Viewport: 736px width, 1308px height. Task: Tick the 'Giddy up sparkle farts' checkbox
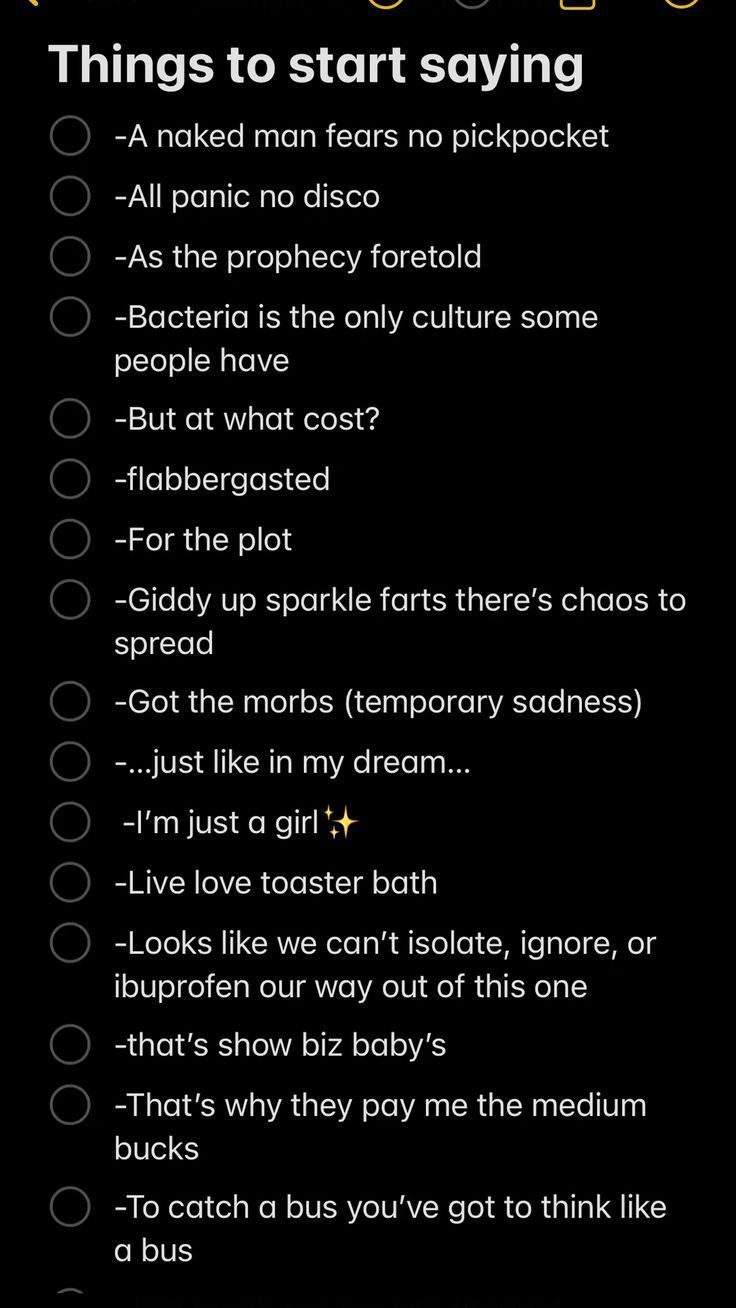click(x=70, y=600)
